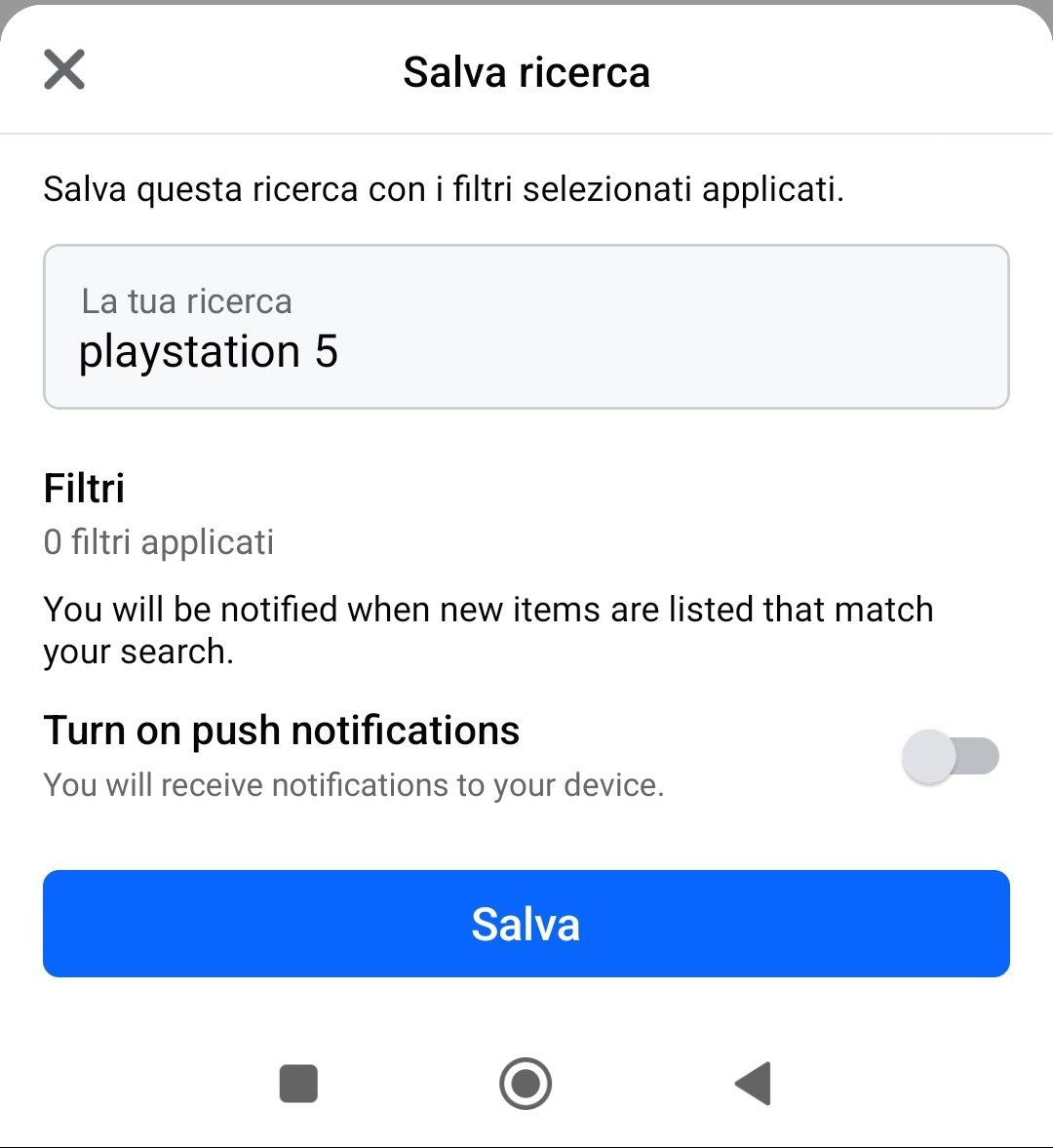The height and width of the screenshot is (1148, 1053).
Task: Flip the switch next to push notifications
Action: click(951, 756)
